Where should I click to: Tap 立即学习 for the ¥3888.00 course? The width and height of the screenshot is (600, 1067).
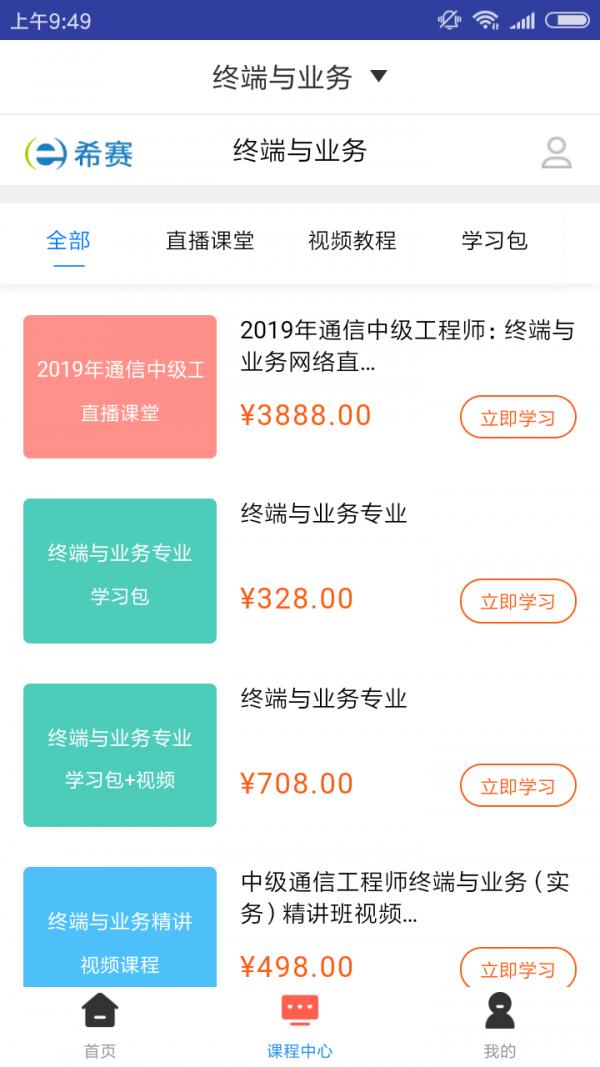pos(518,418)
